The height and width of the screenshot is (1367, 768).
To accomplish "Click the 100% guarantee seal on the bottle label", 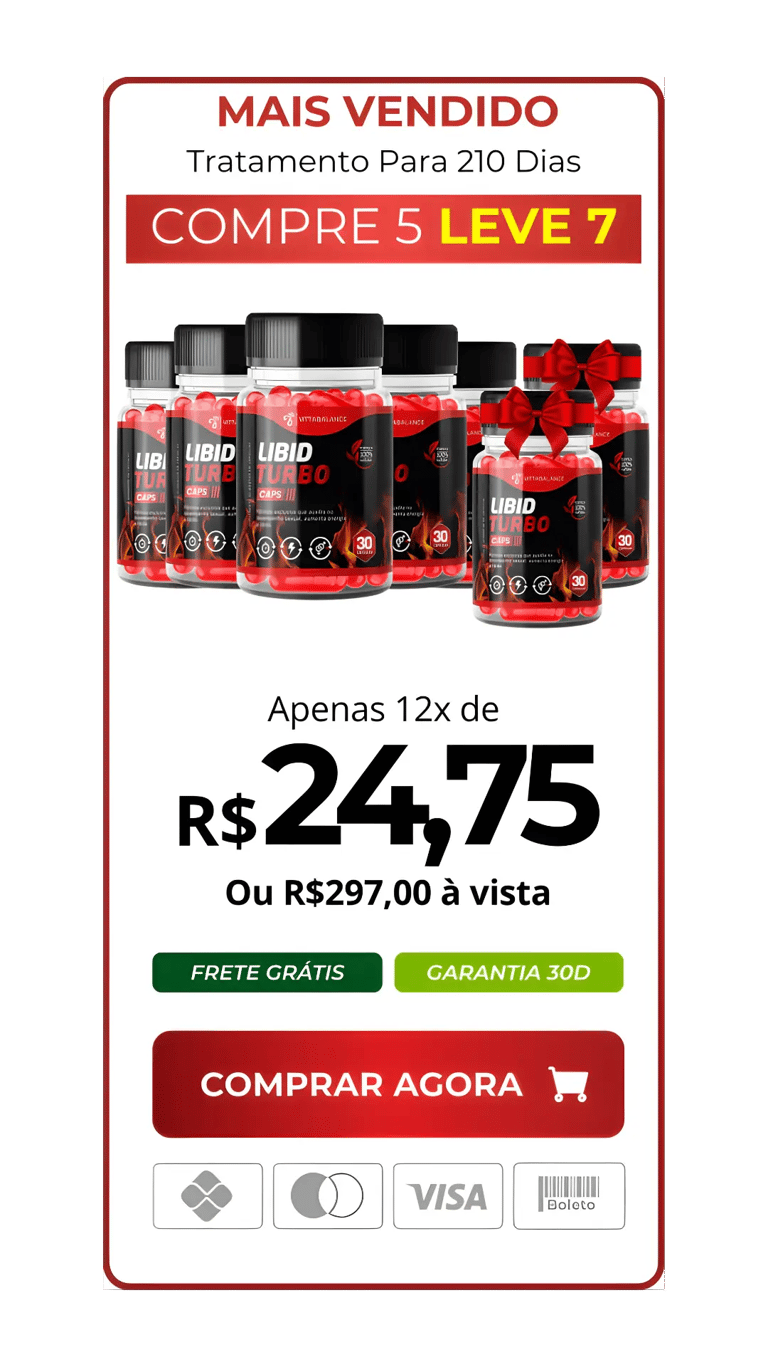I will pyautogui.click(x=364, y=455).
